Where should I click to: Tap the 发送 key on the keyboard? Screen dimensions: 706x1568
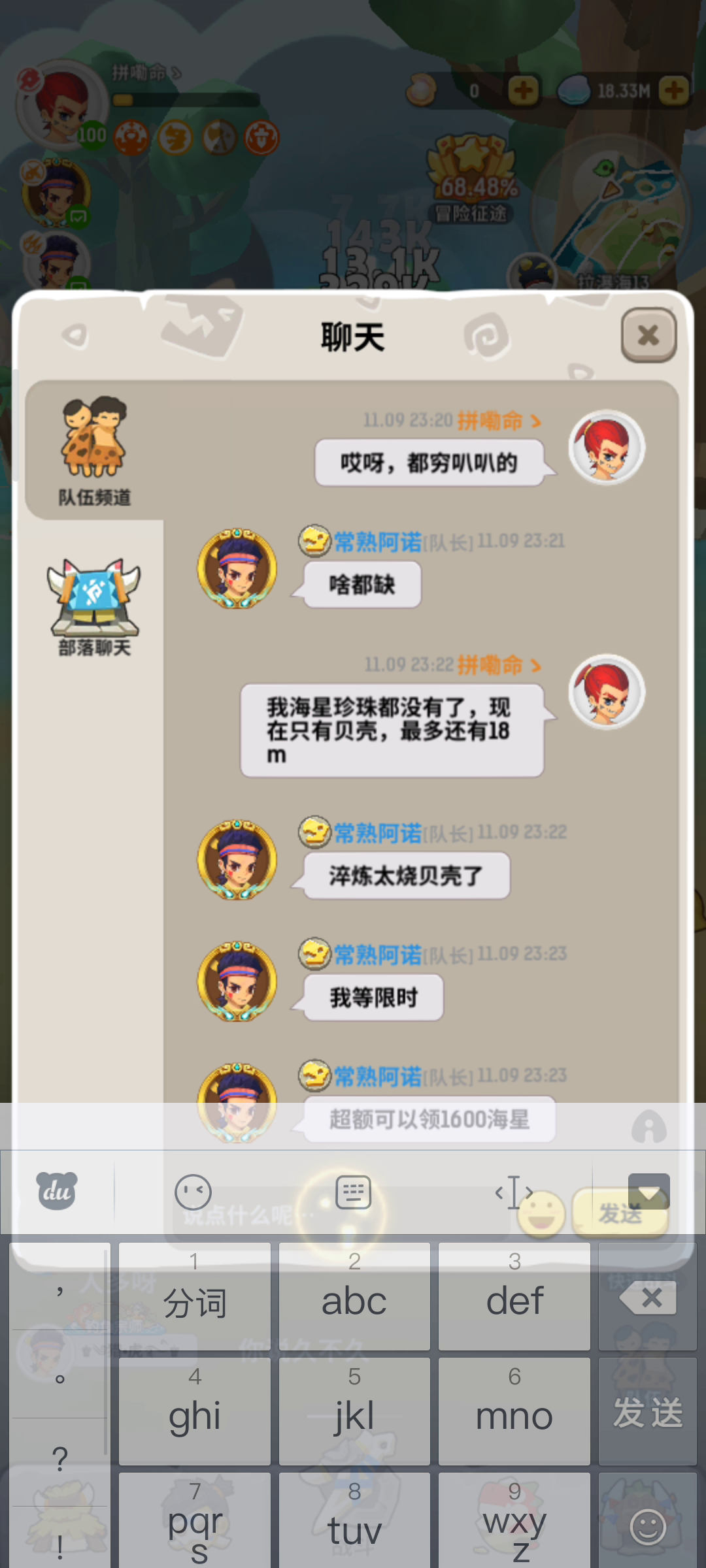pos(648,1413)
